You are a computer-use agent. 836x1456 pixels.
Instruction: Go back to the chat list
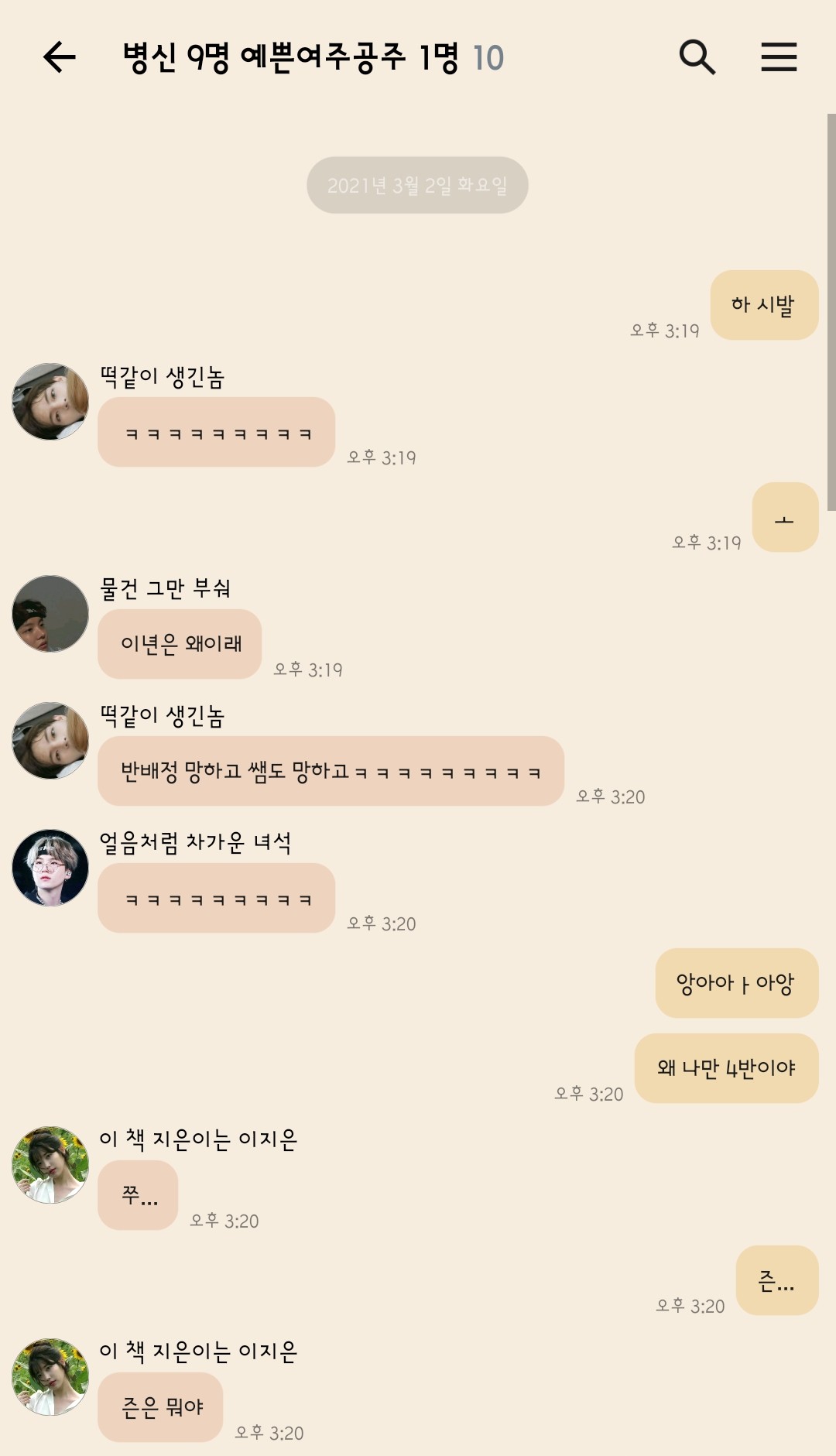pos(60,57)
